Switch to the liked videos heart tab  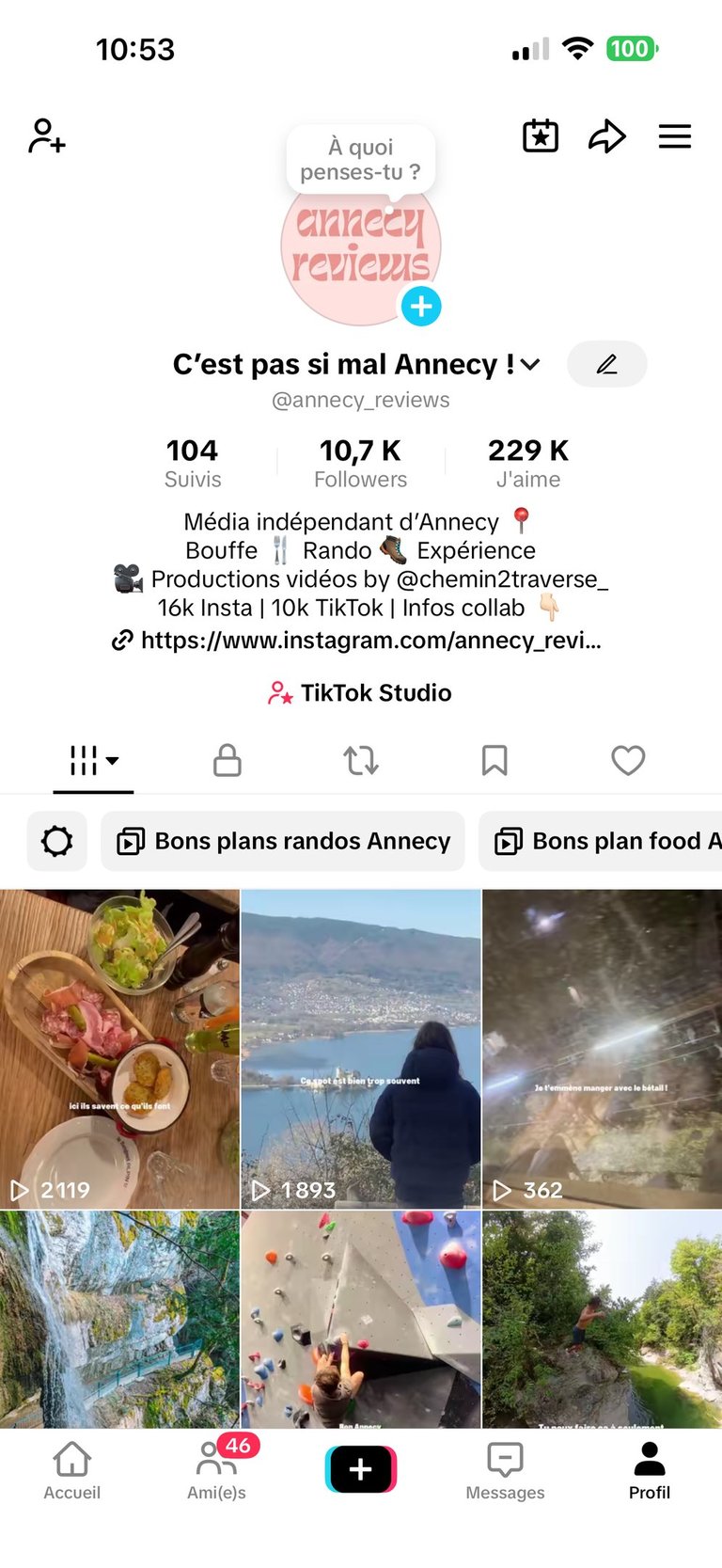(x=628, y=760)
